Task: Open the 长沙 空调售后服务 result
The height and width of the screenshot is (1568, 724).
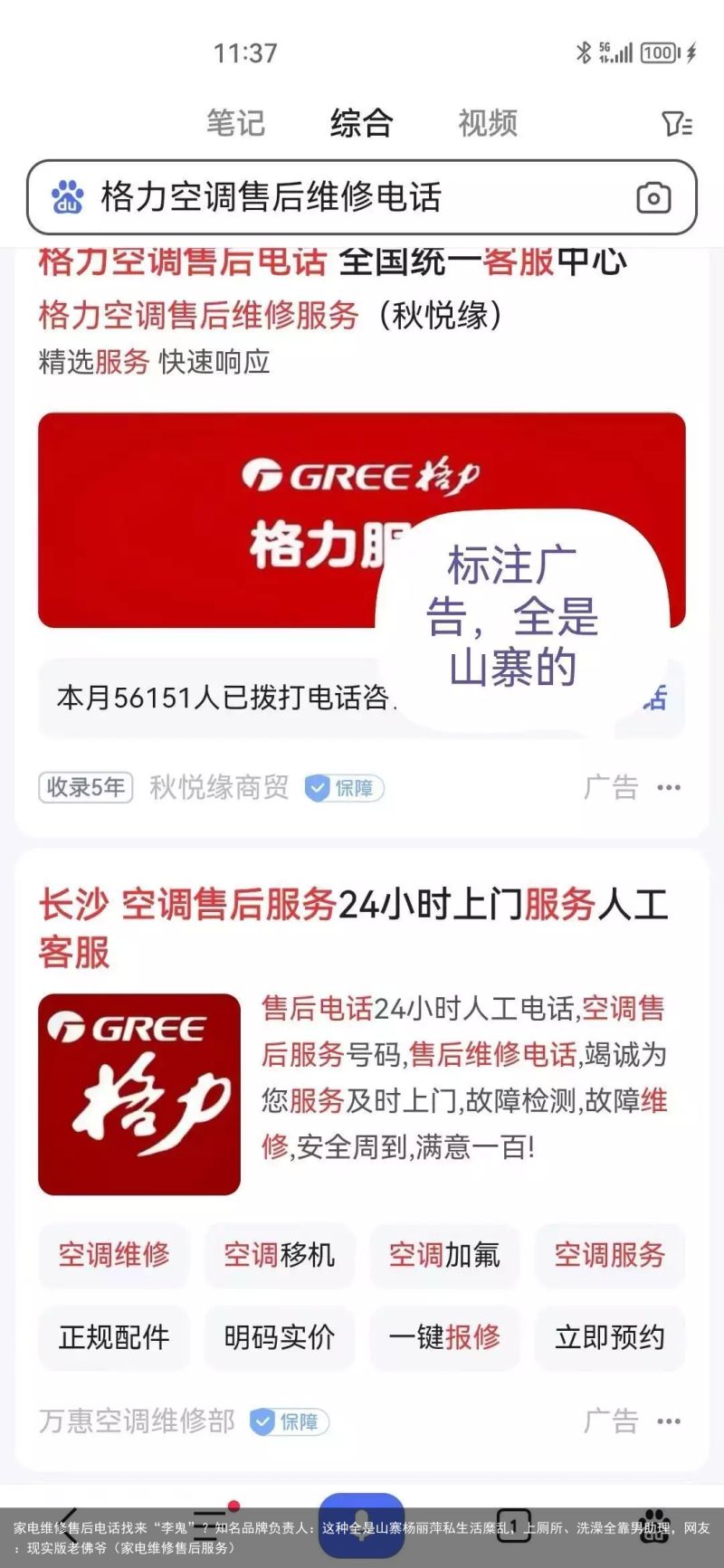Action: pyautogui.click(x=353, y=927)
